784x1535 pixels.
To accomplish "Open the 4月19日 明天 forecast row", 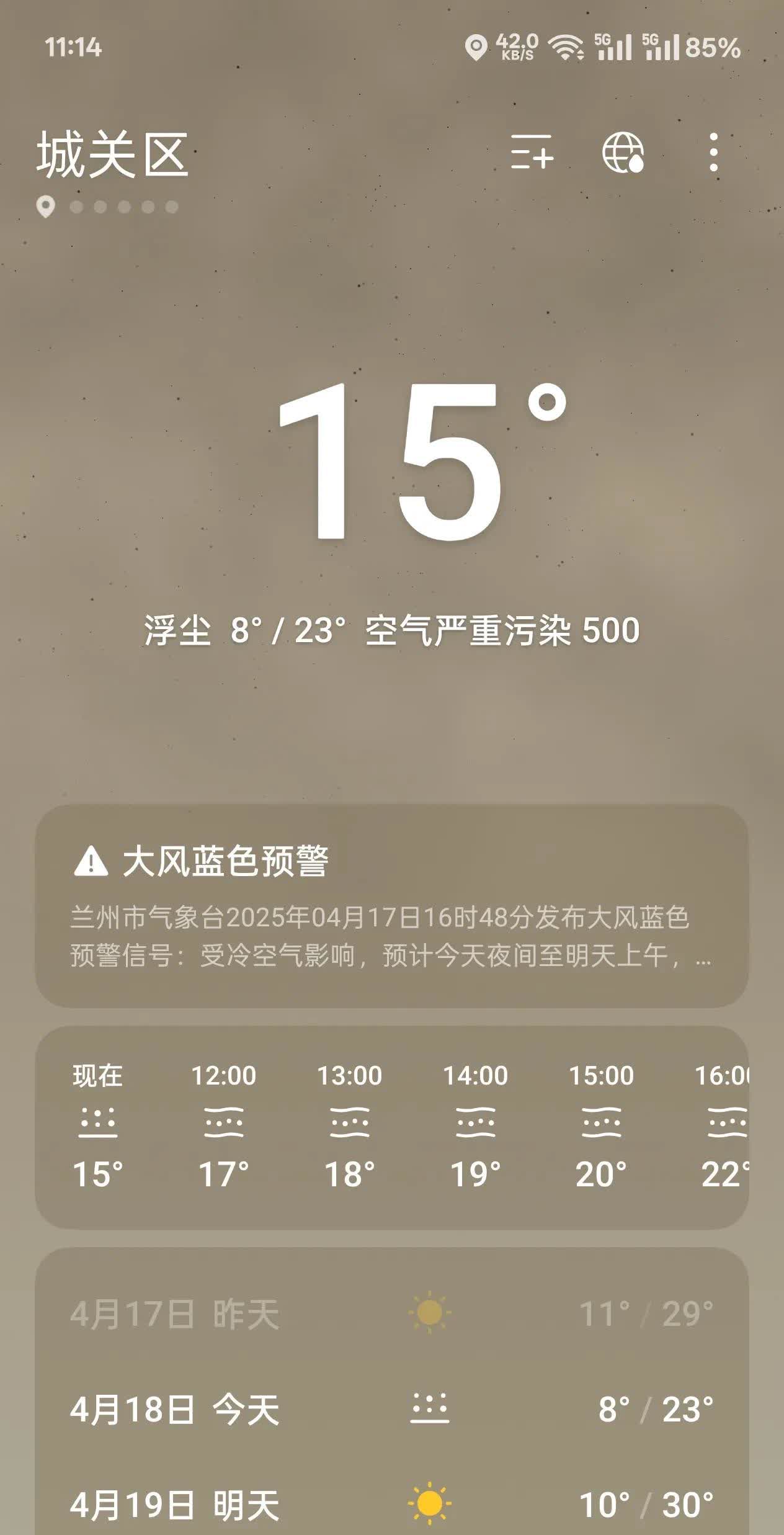I will point(391,1504).
